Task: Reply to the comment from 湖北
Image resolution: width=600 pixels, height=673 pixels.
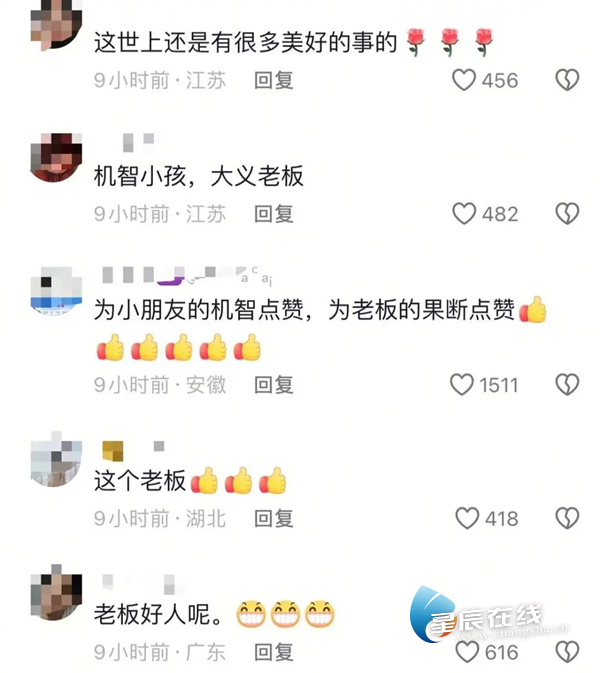Action: click(x=273, y=518)
